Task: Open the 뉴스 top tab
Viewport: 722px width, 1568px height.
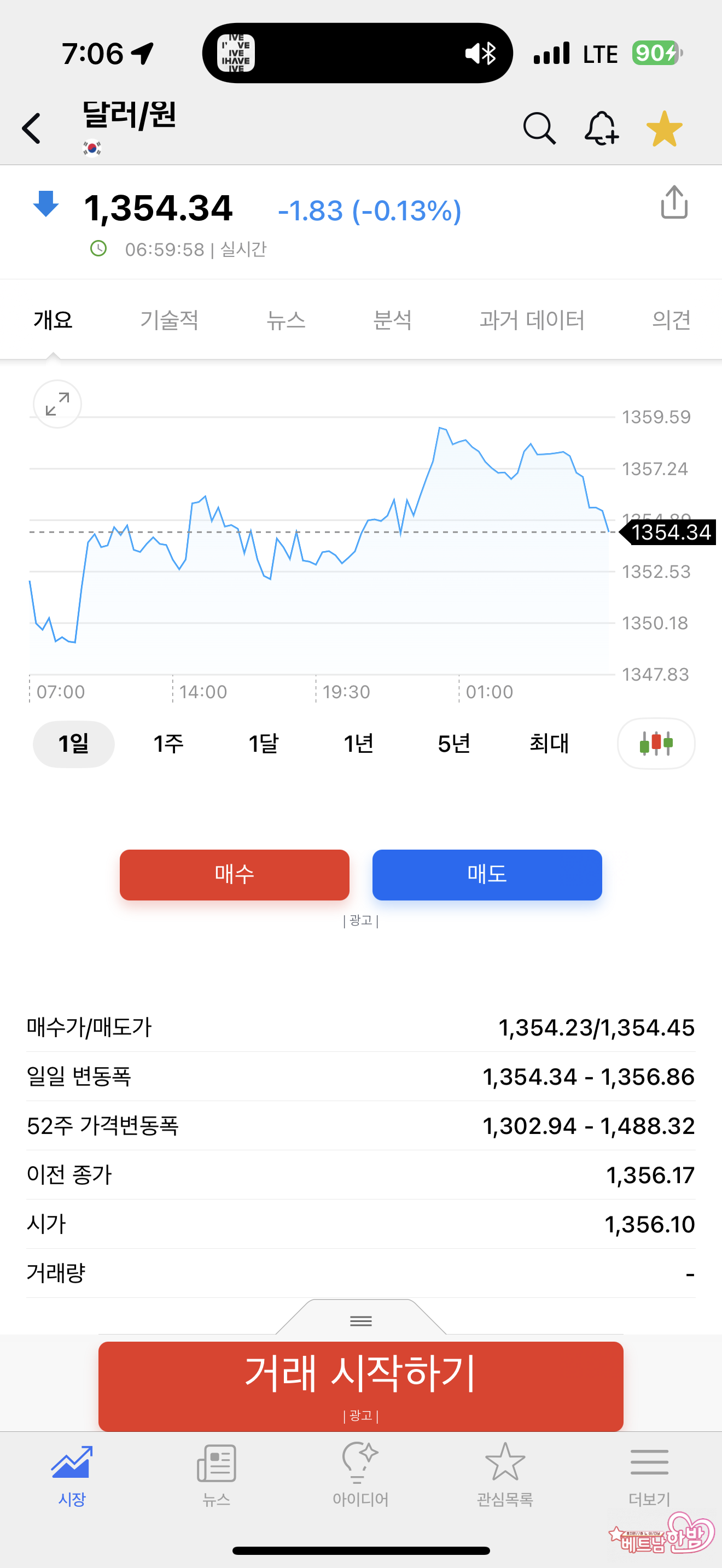Action: click(x=286, y=320)
